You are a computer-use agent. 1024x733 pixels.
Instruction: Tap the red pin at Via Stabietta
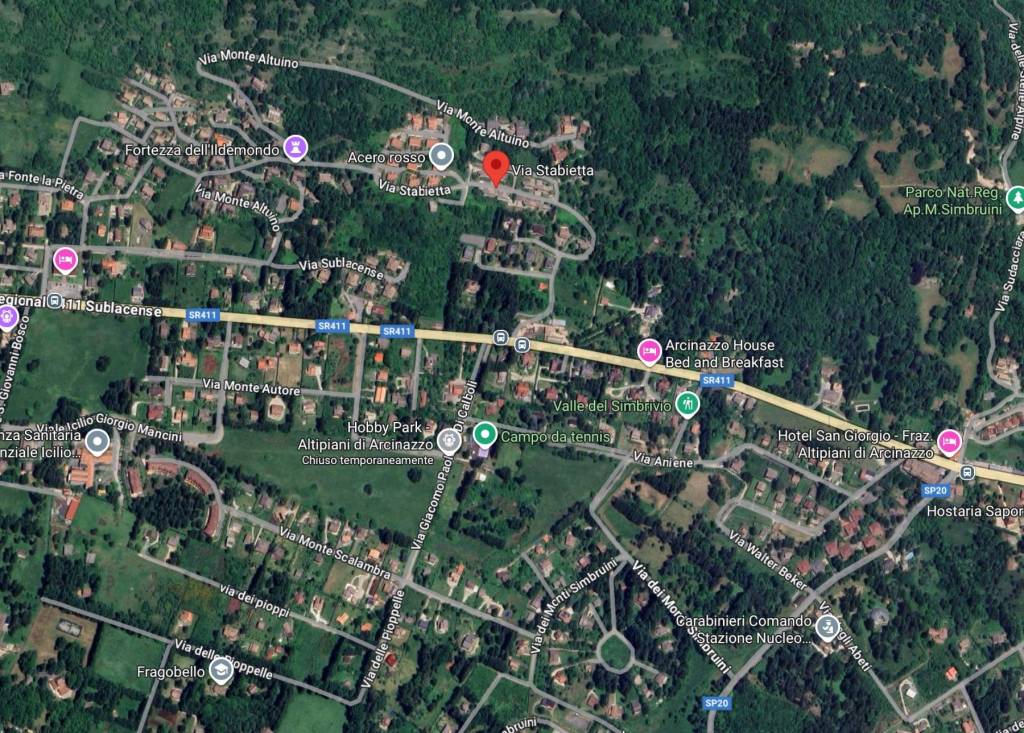495,168
